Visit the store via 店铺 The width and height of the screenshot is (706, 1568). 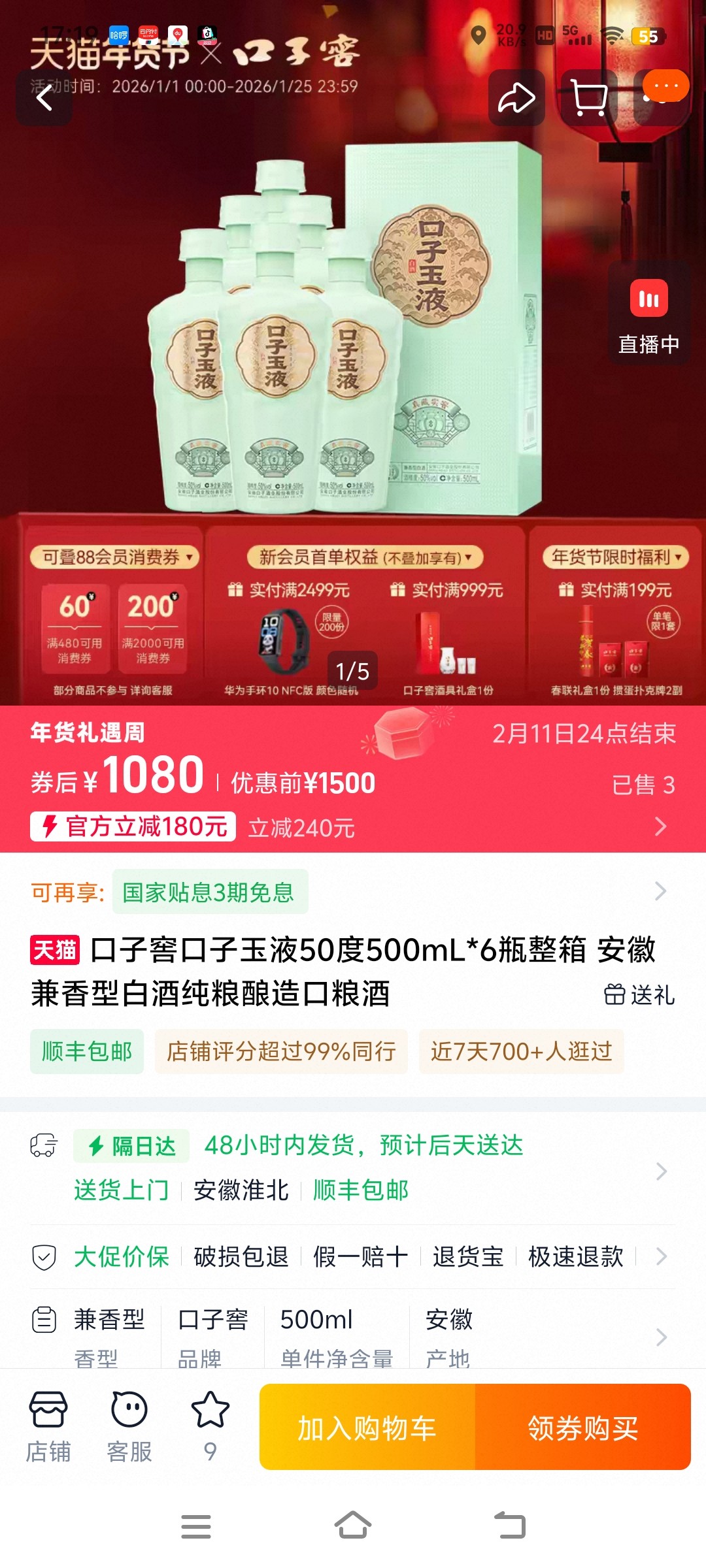click(x=48, y=1428)
